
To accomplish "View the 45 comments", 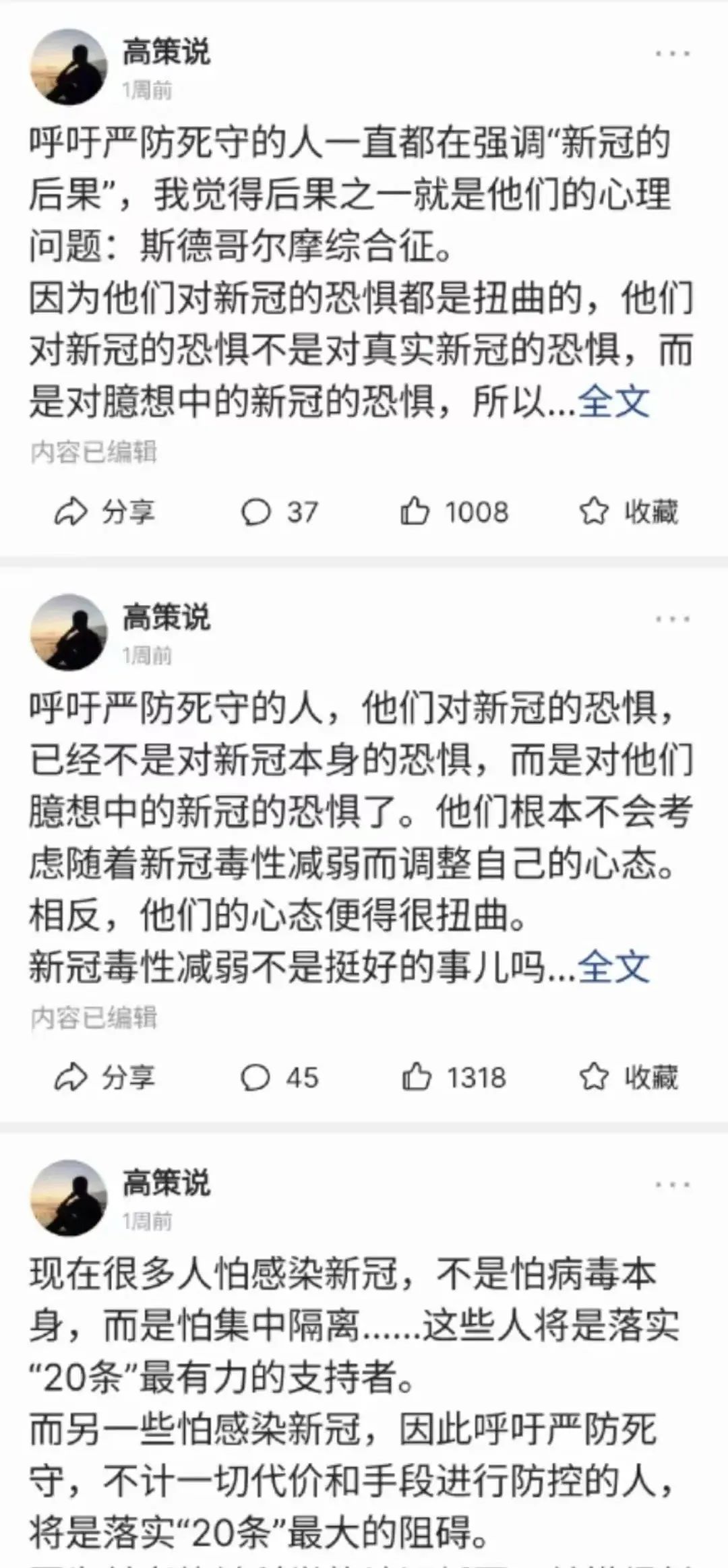I will 278,1077.
